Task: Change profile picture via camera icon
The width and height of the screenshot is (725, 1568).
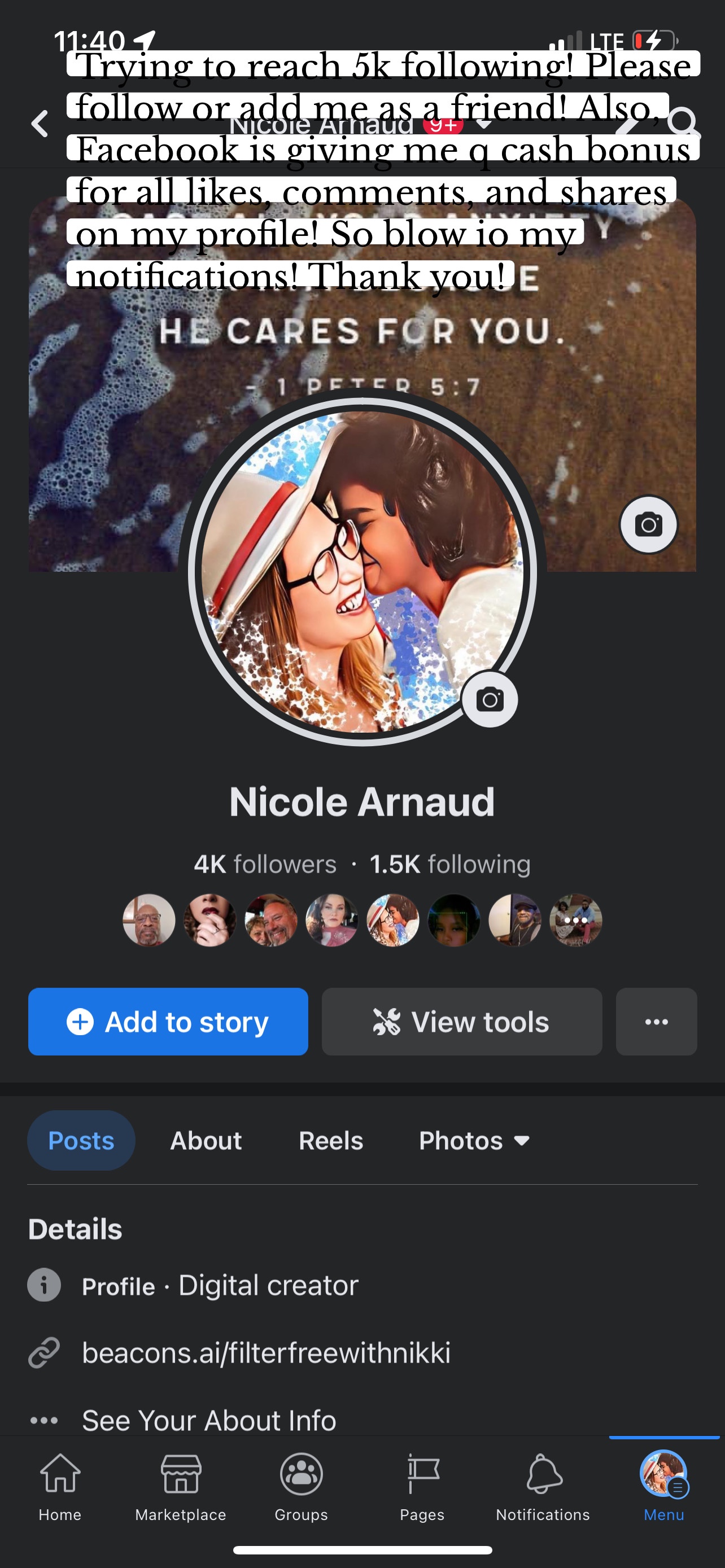Action: (490, 699)
